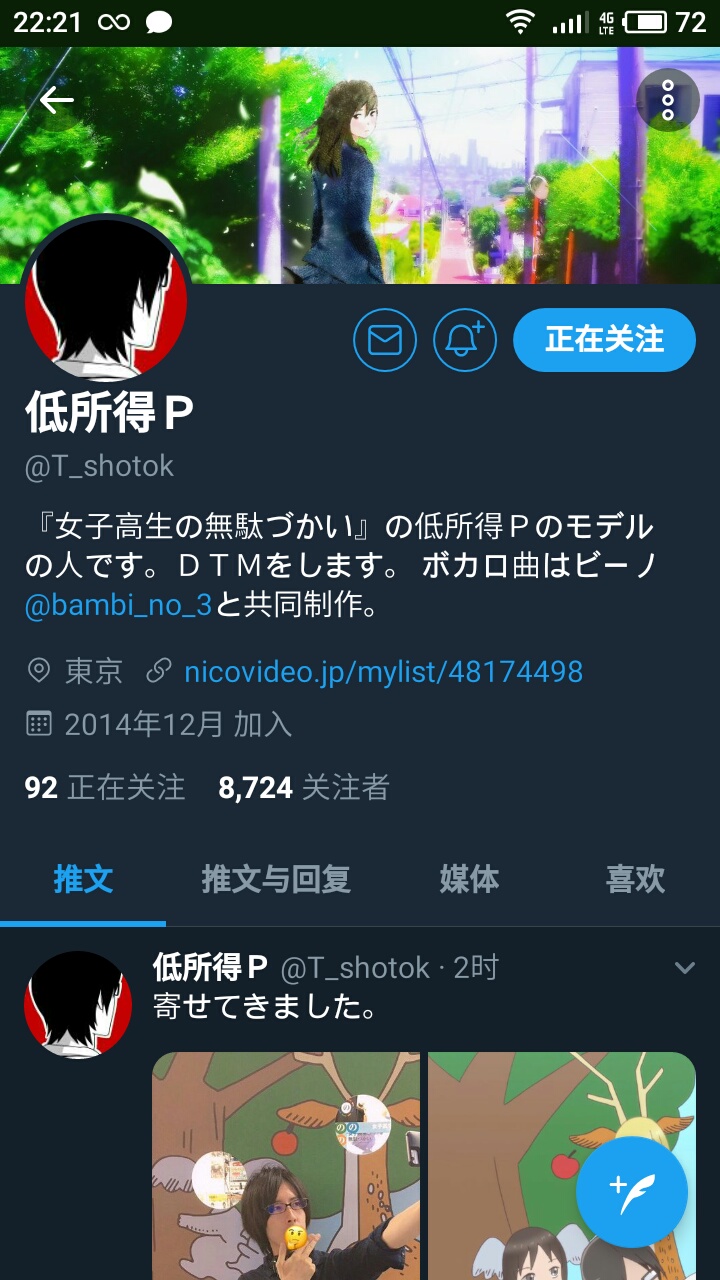Send a direct message via envelope icon
720x1280 pixels.
(x=384, y=340)
